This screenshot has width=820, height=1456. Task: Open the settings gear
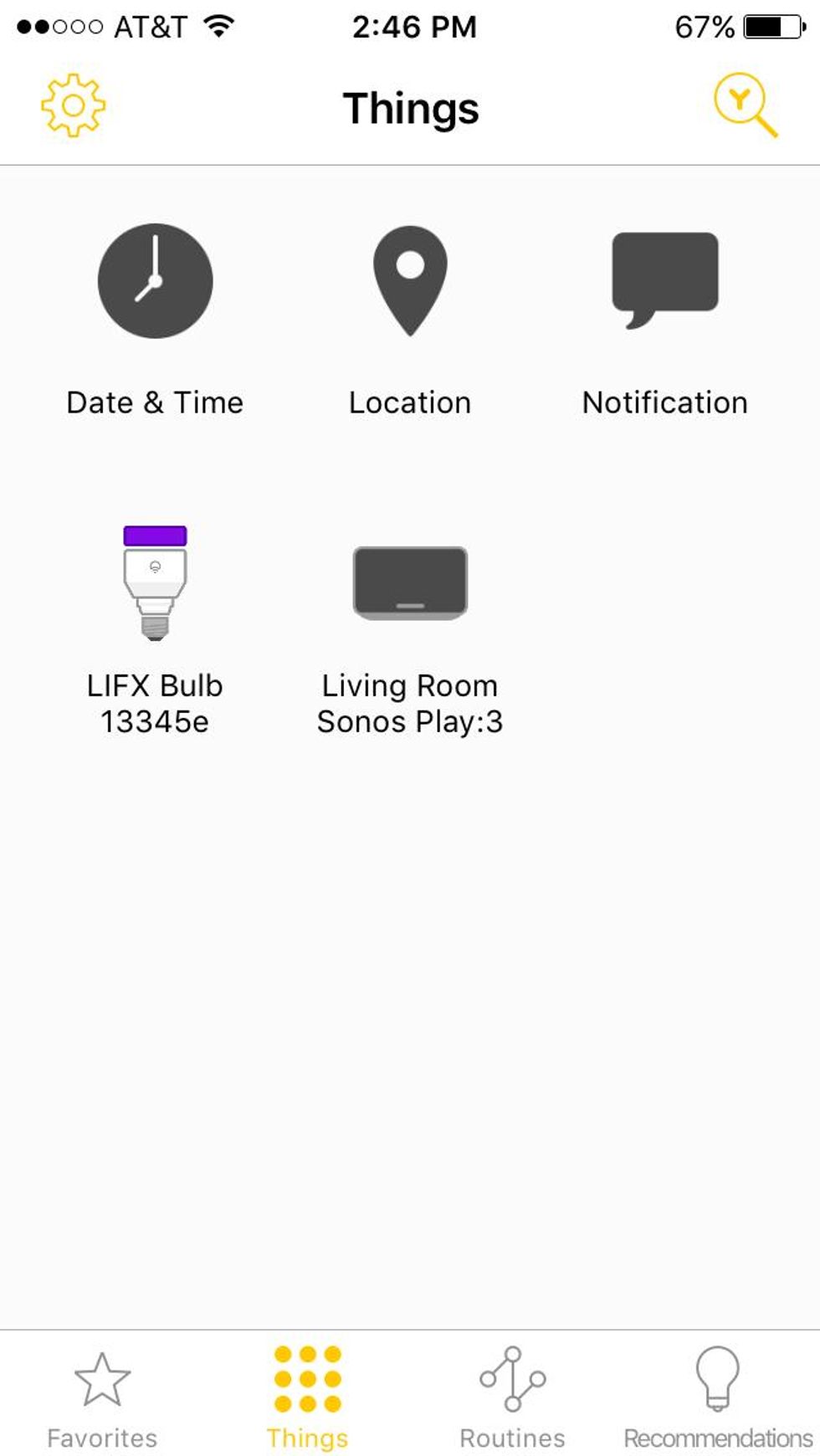pyautogui.click(x=74, y=105)
